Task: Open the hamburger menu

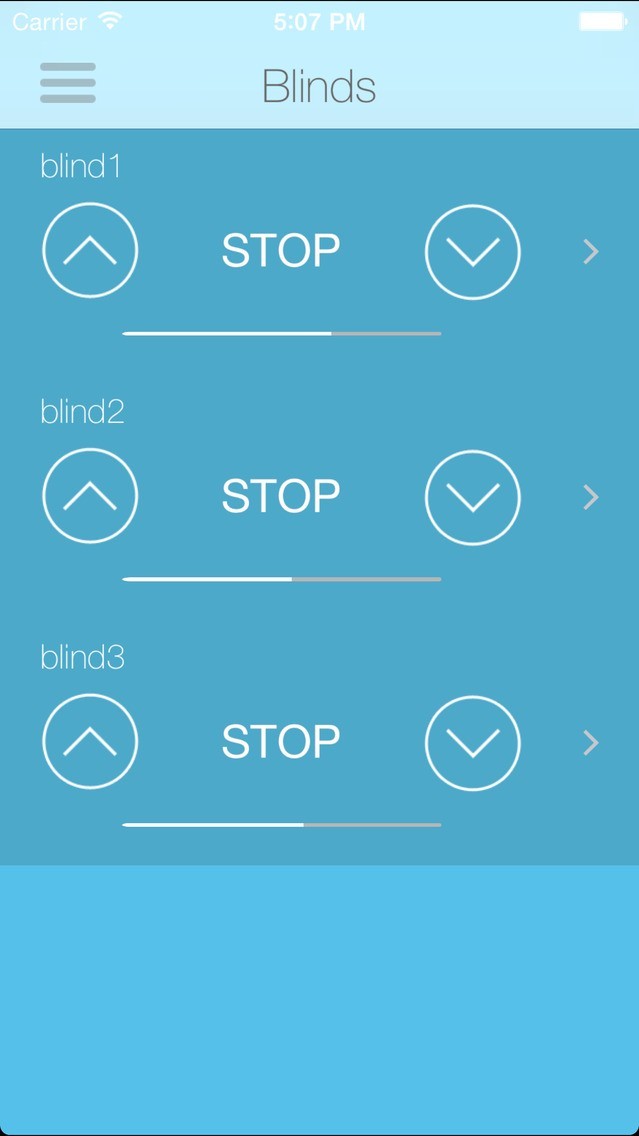Action: (x=67, y=83)
